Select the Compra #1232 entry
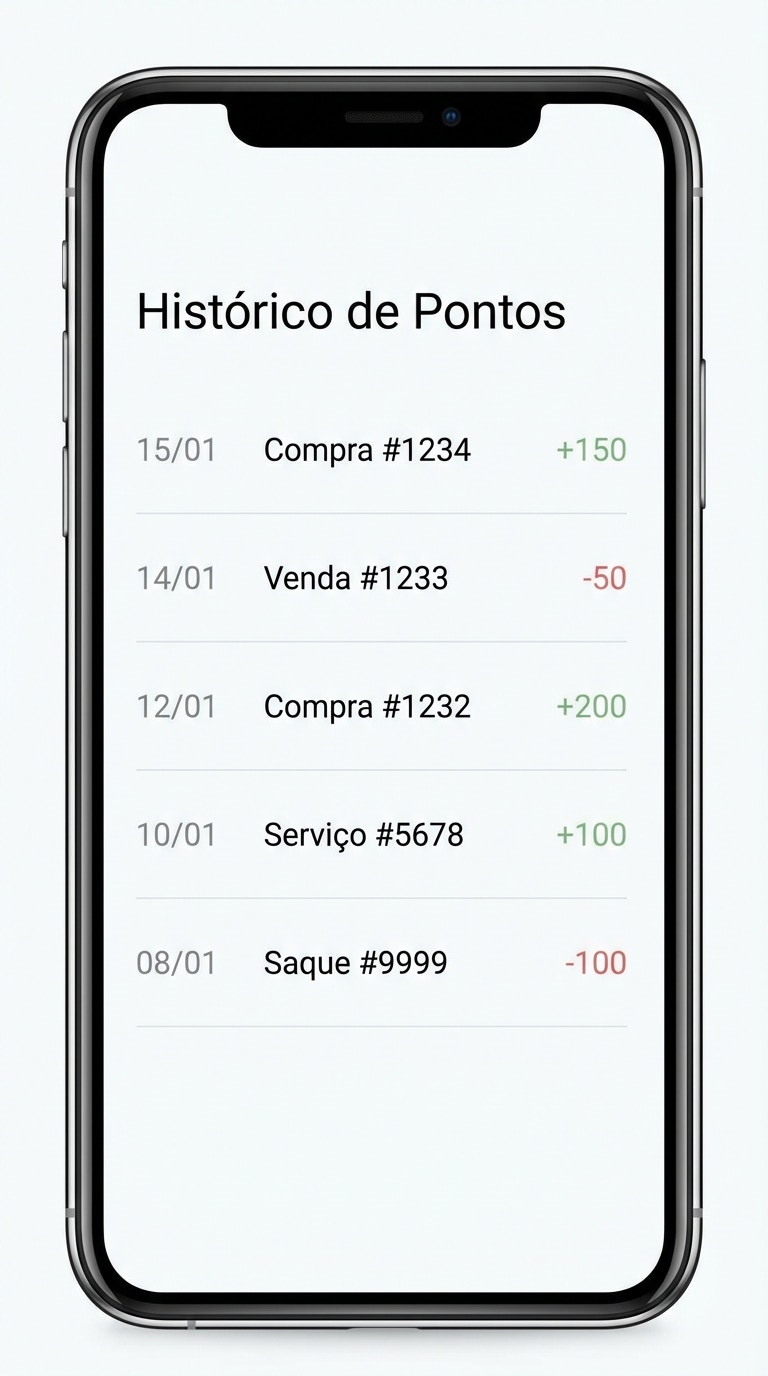This screenshot has width=768, height=1376. tap(368, 706)
